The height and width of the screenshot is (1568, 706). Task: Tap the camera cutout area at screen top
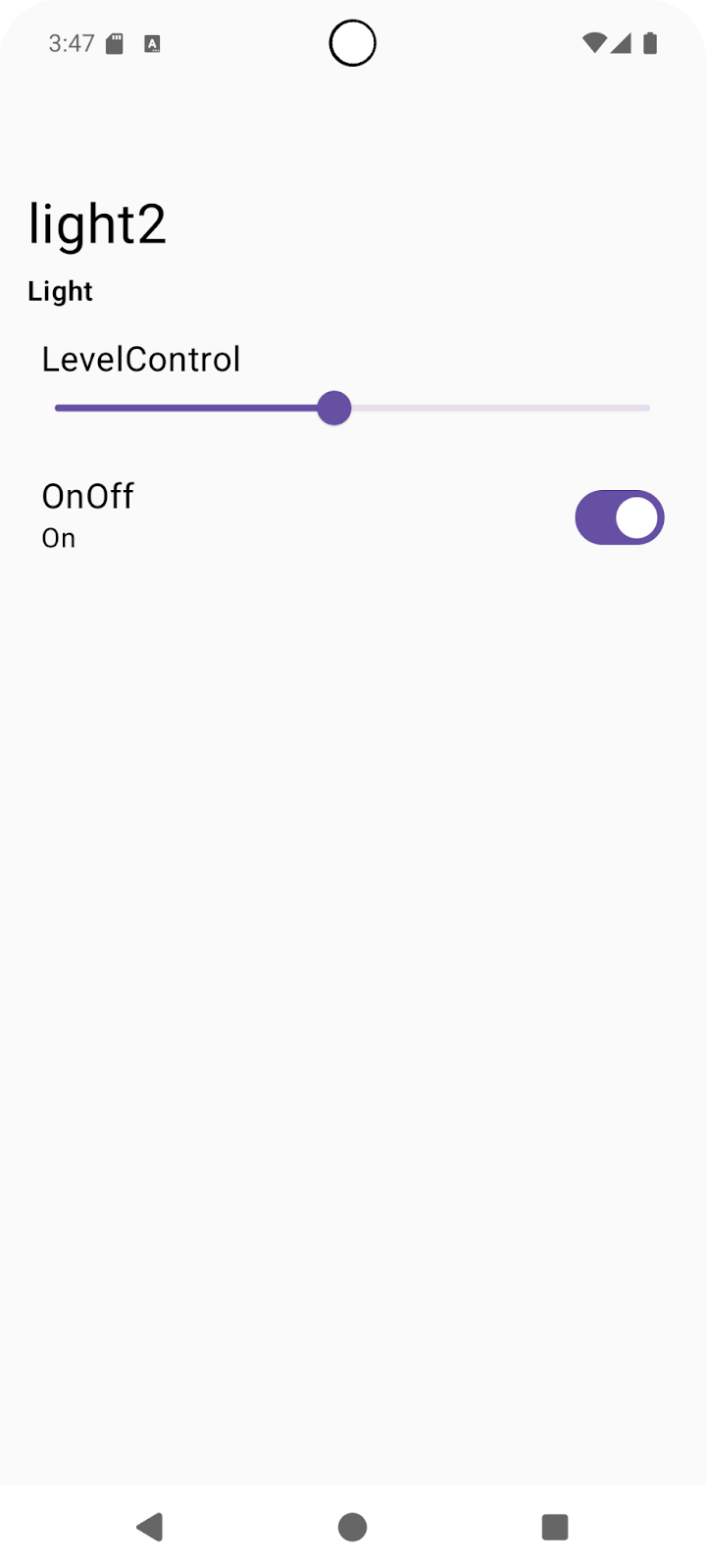tap(353, 43)
